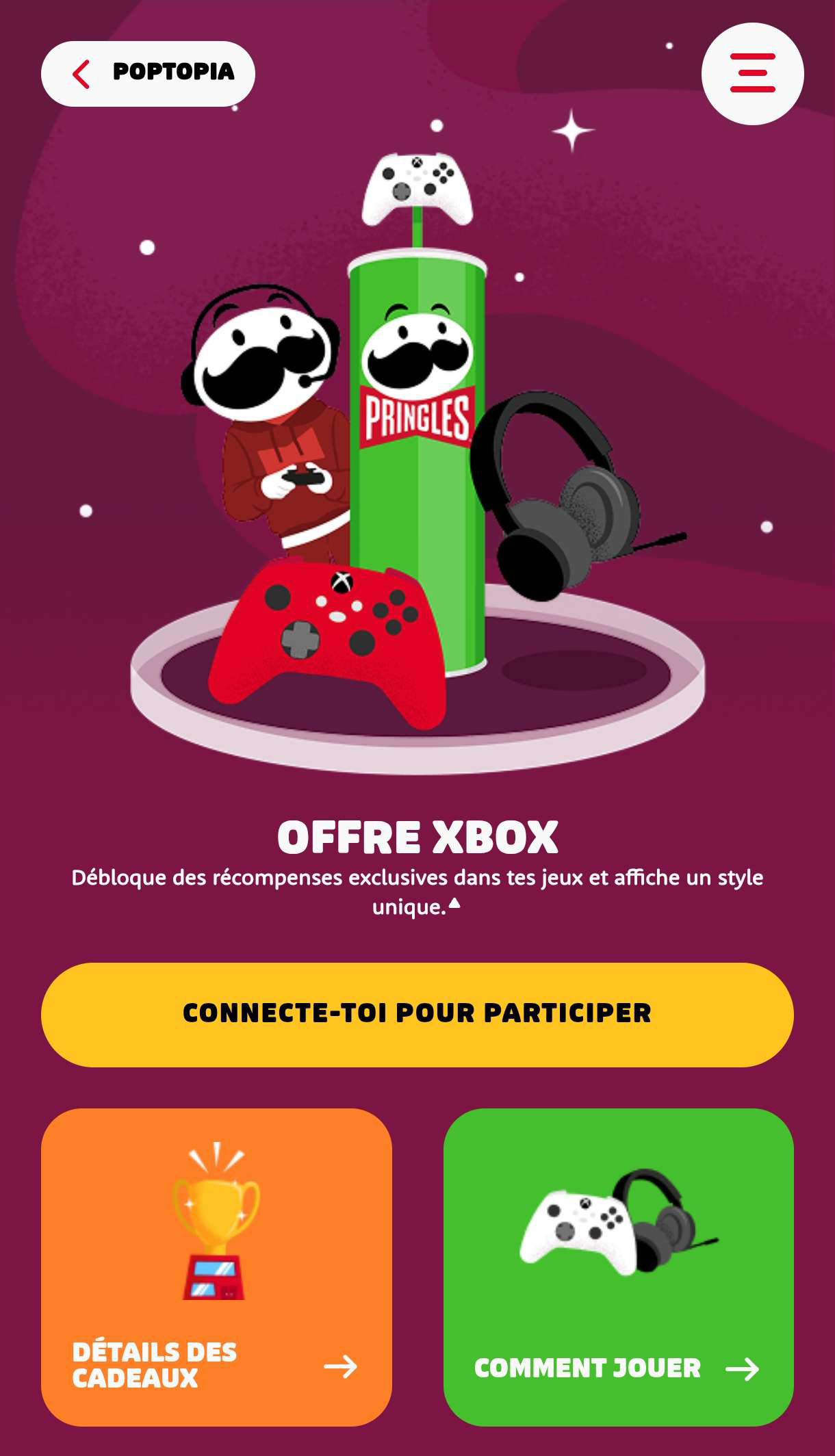
Task: Open the hamburger menu
Action: [752, 73]
